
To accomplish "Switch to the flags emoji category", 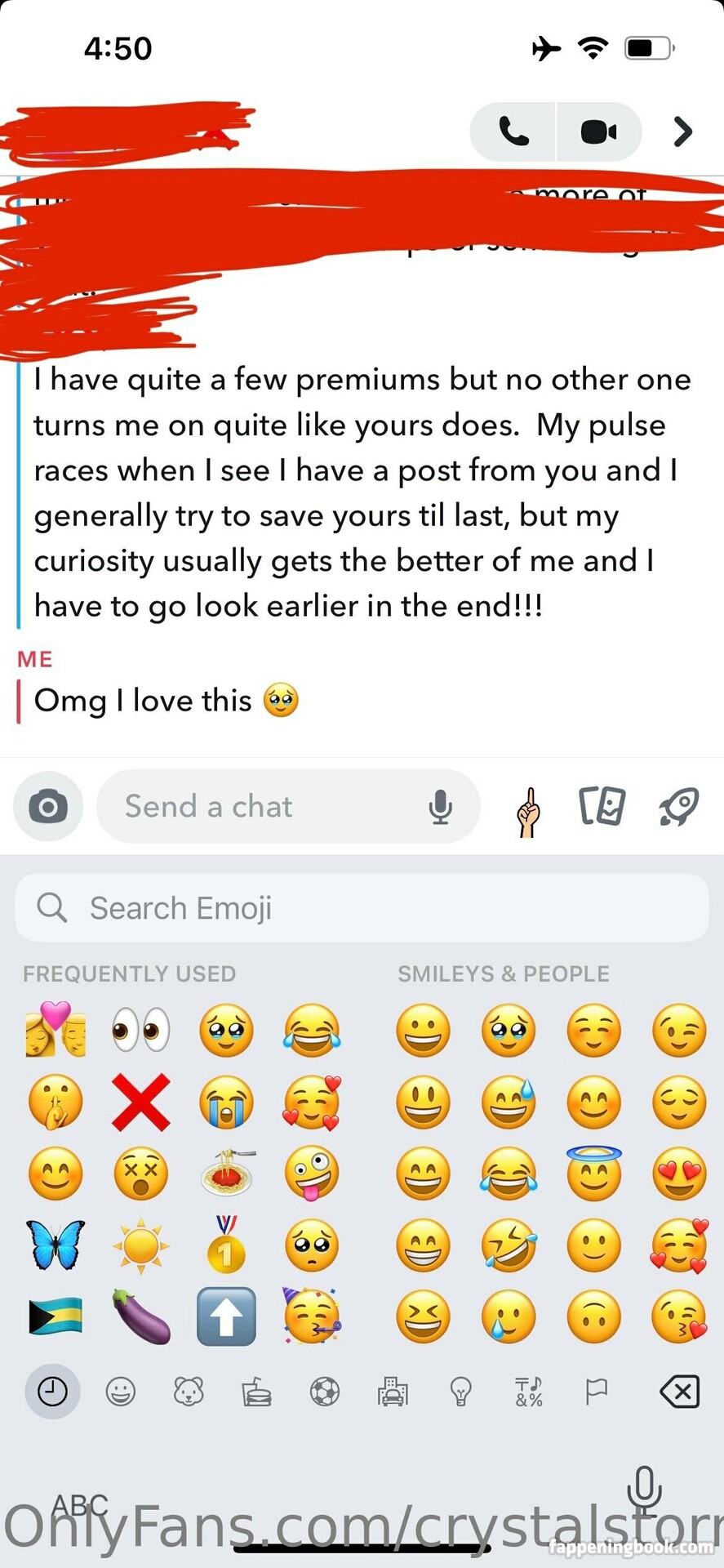I will pyautogui.click(x=597, y=1392).
